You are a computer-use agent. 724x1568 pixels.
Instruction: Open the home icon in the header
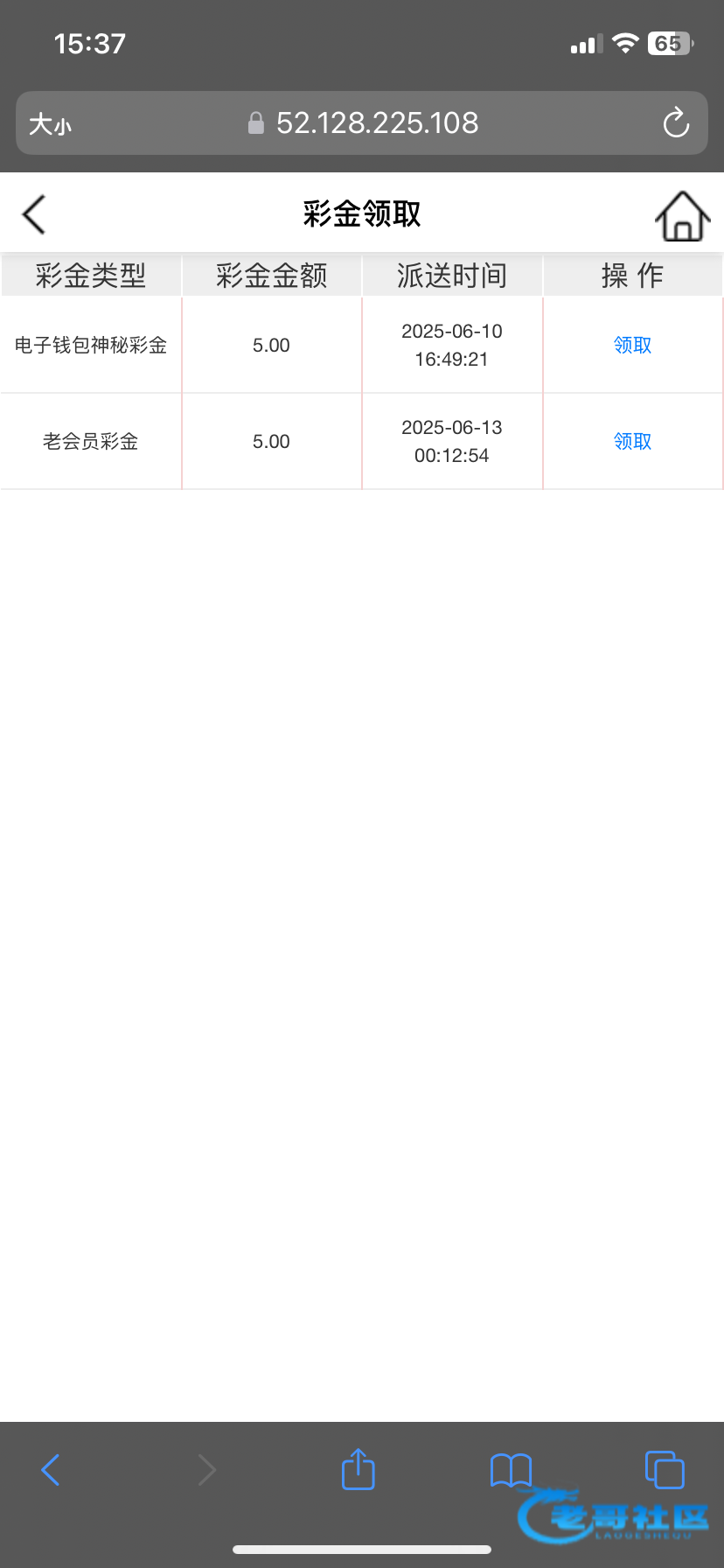(683, 215)
